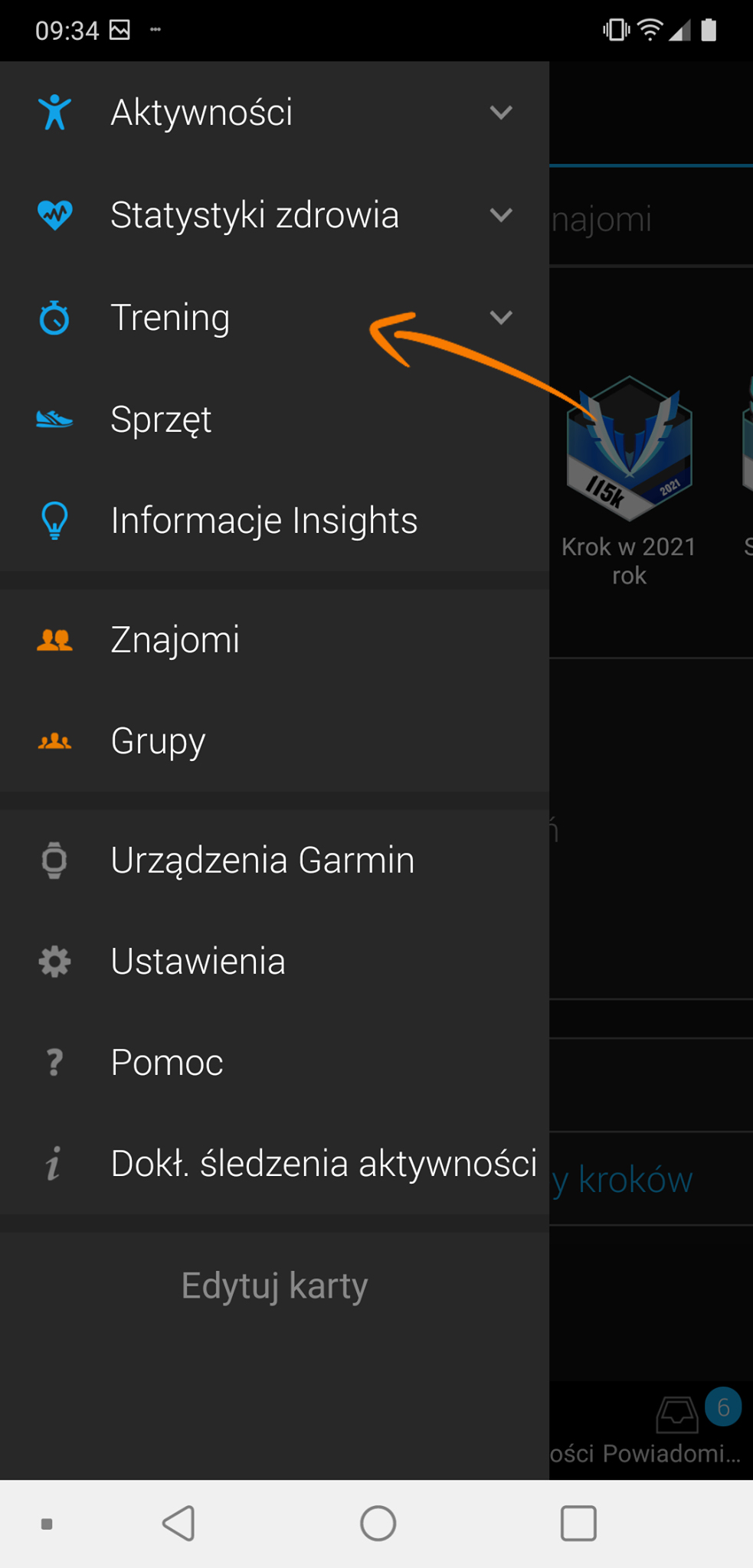Click the Urządzenia Garmin watch icon
This screenshot has width=753, height=1568.
pyautogui.click(x=54, y=861)
